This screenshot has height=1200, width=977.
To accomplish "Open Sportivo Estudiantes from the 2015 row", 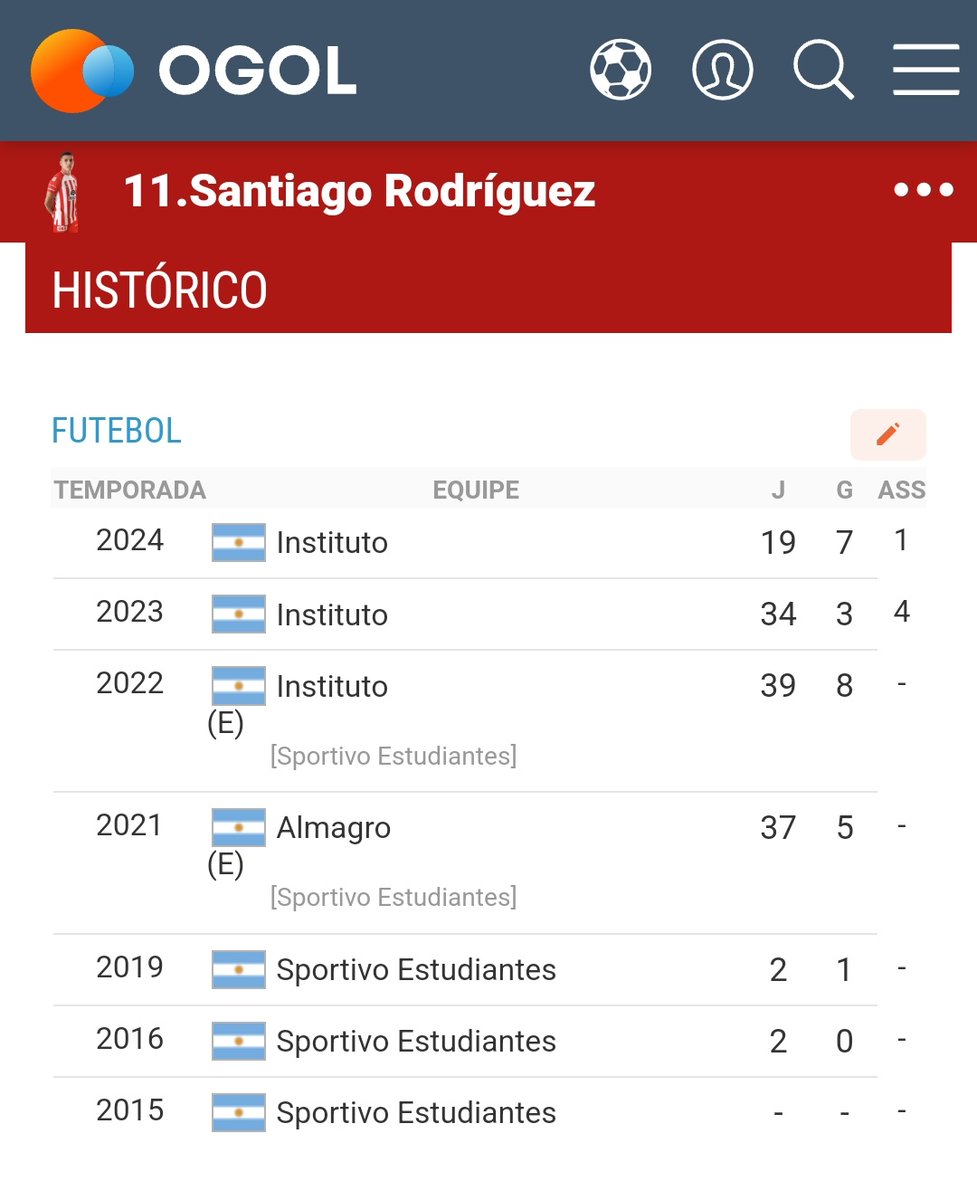I will coord(416,1113).
